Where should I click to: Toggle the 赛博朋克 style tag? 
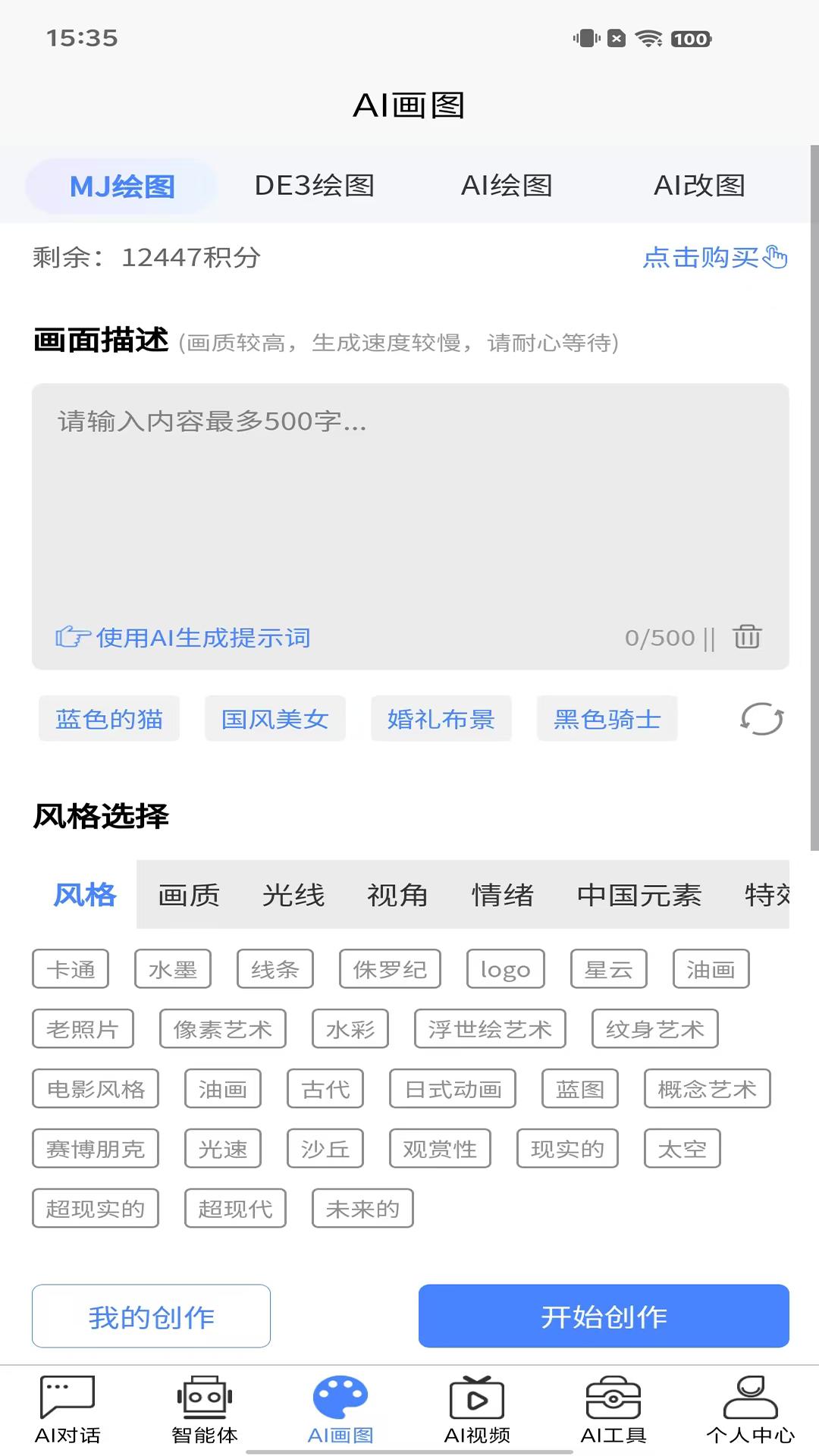(x=95, y=1149)
